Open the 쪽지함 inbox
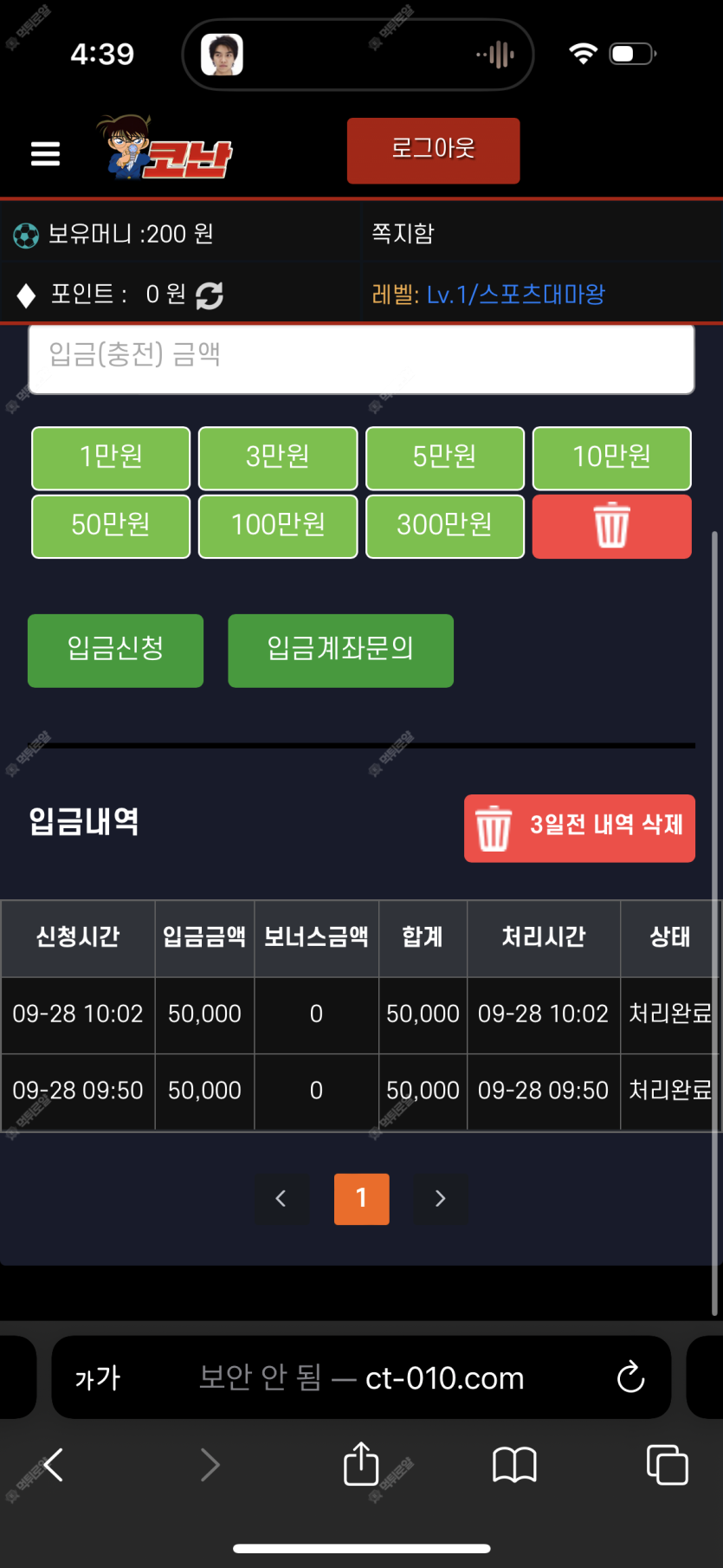Screen dimensions: 723x1568 [403, 233]
